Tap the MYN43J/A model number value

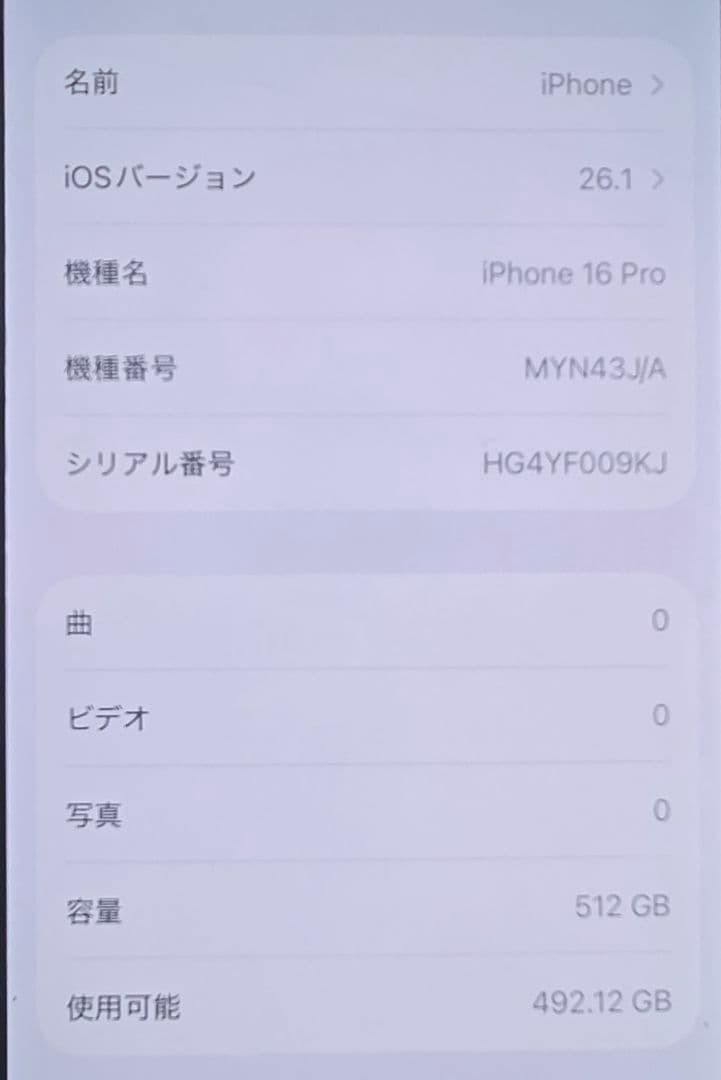coord(595,368)
